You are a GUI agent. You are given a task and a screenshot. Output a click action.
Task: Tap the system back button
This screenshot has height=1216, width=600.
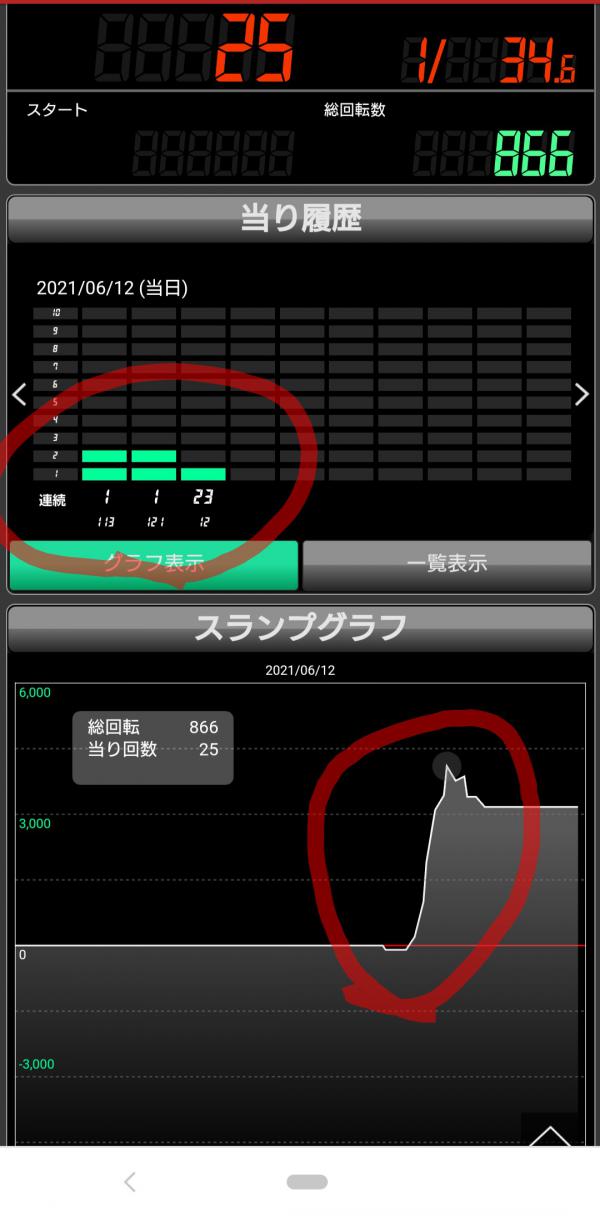click(130, 1182)
